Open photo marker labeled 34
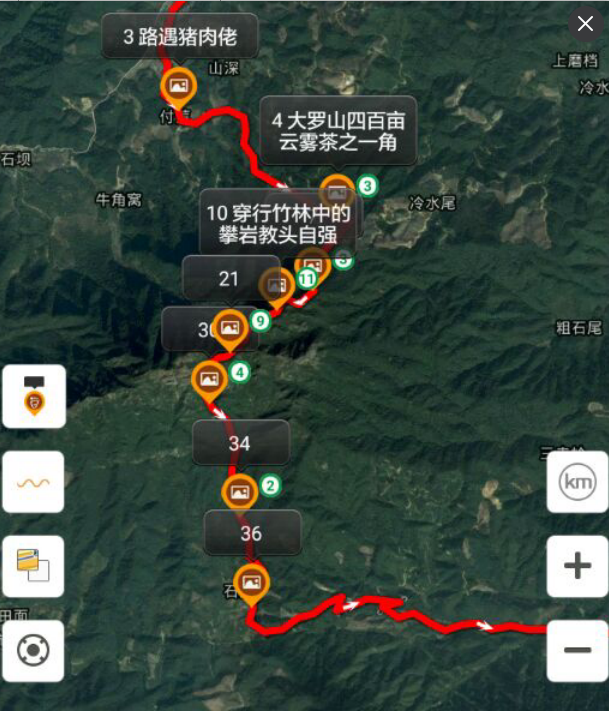The width and height of the screenshot is (609, 711). click(x=240, y=442)
